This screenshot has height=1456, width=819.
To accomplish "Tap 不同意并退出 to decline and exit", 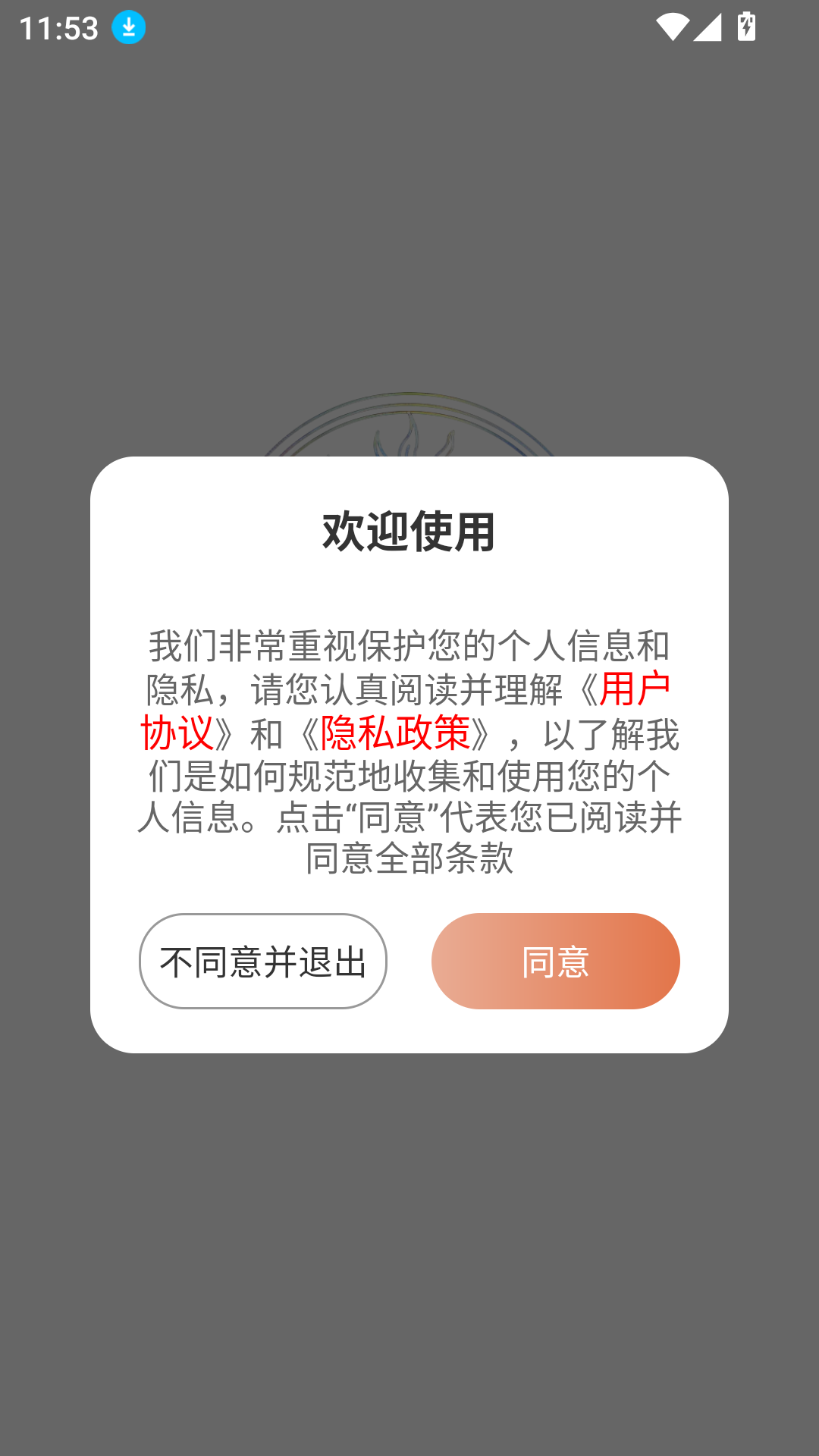I will coord(262,961).
